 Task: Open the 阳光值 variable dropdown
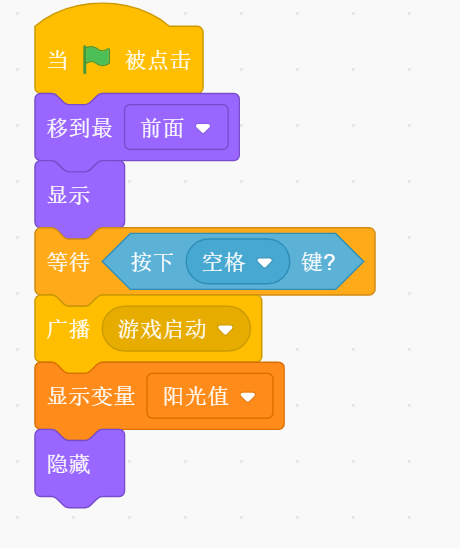point(210,396)
